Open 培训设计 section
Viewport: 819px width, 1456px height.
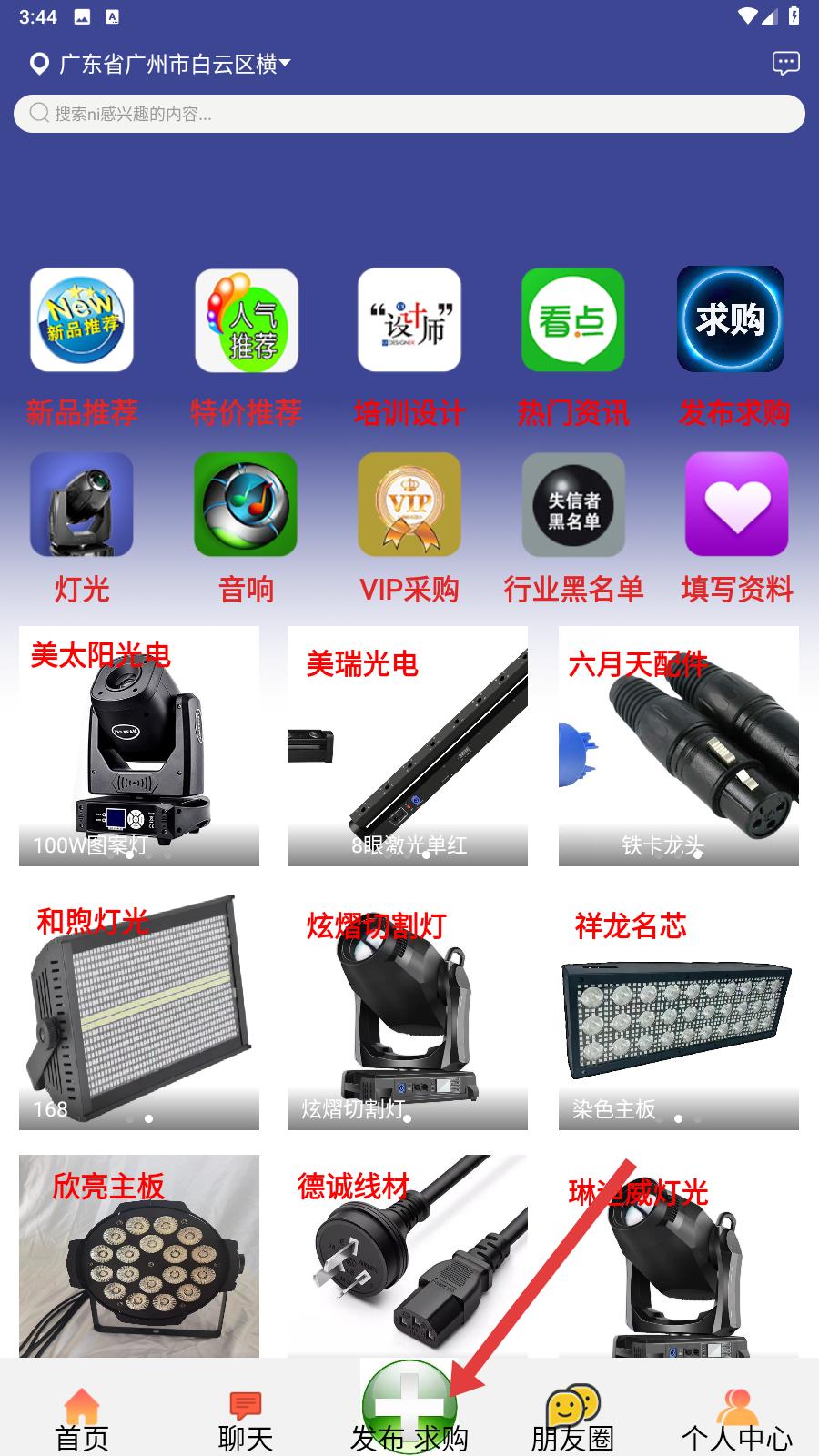point(409,320)
